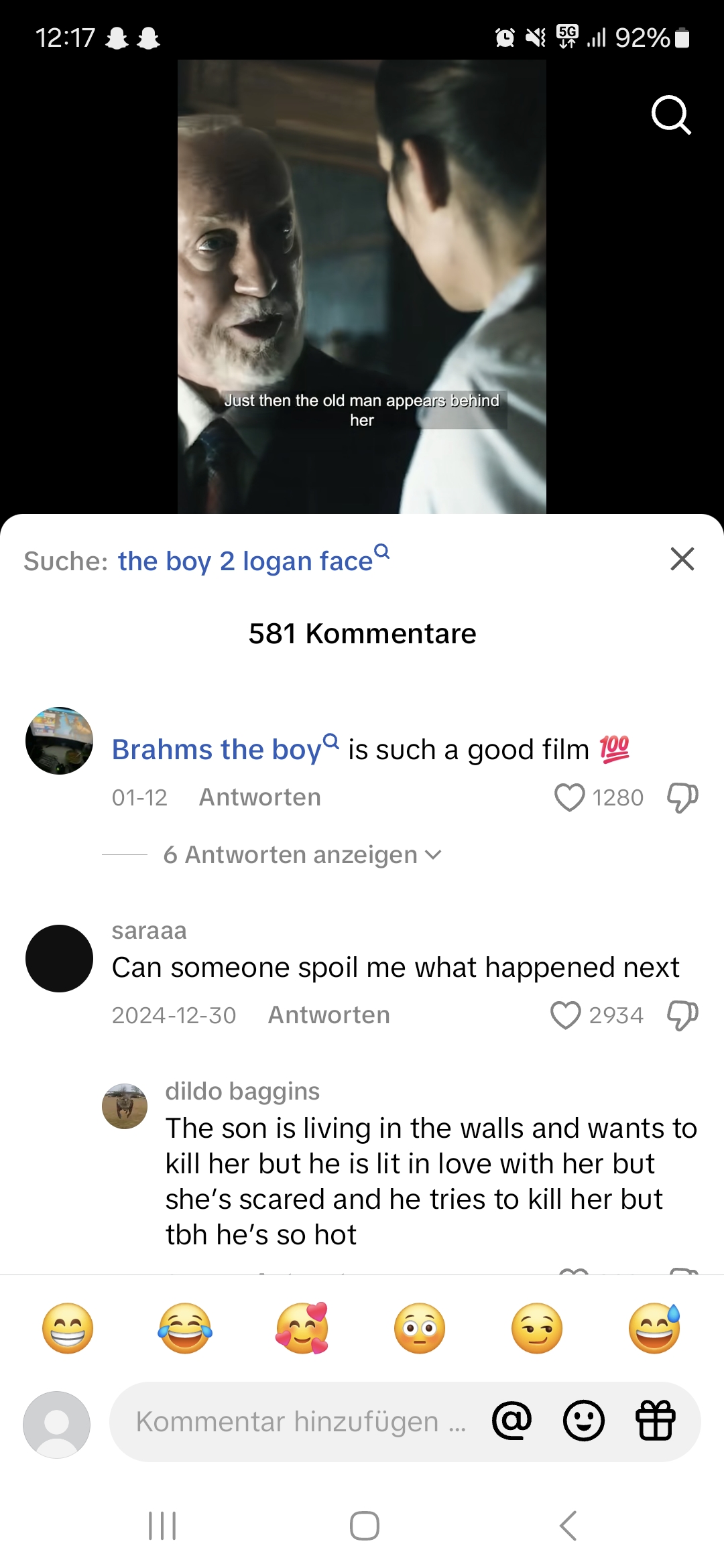Open saraaa's profile picture
This screenshot has height=1568, width=724.
pyautogui.click(x=59, y=958)
